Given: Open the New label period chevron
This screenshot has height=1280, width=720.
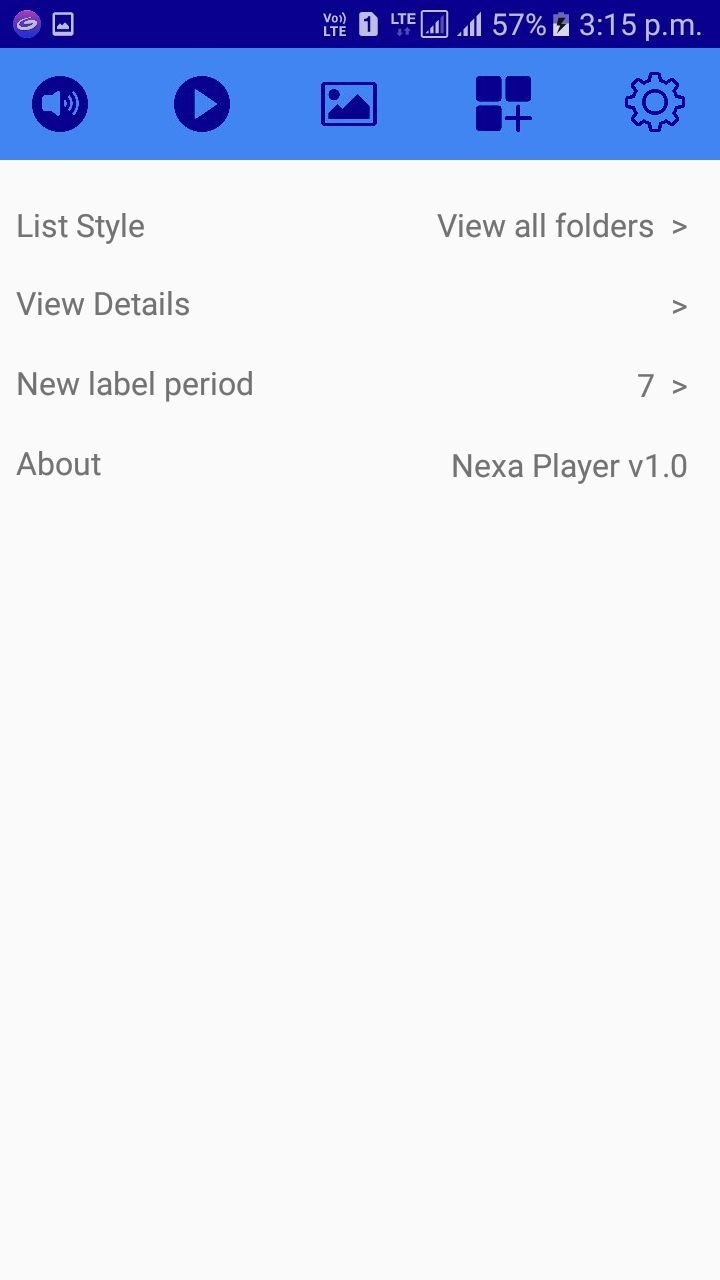Looking at the screenshot, I should pos(679,385).
